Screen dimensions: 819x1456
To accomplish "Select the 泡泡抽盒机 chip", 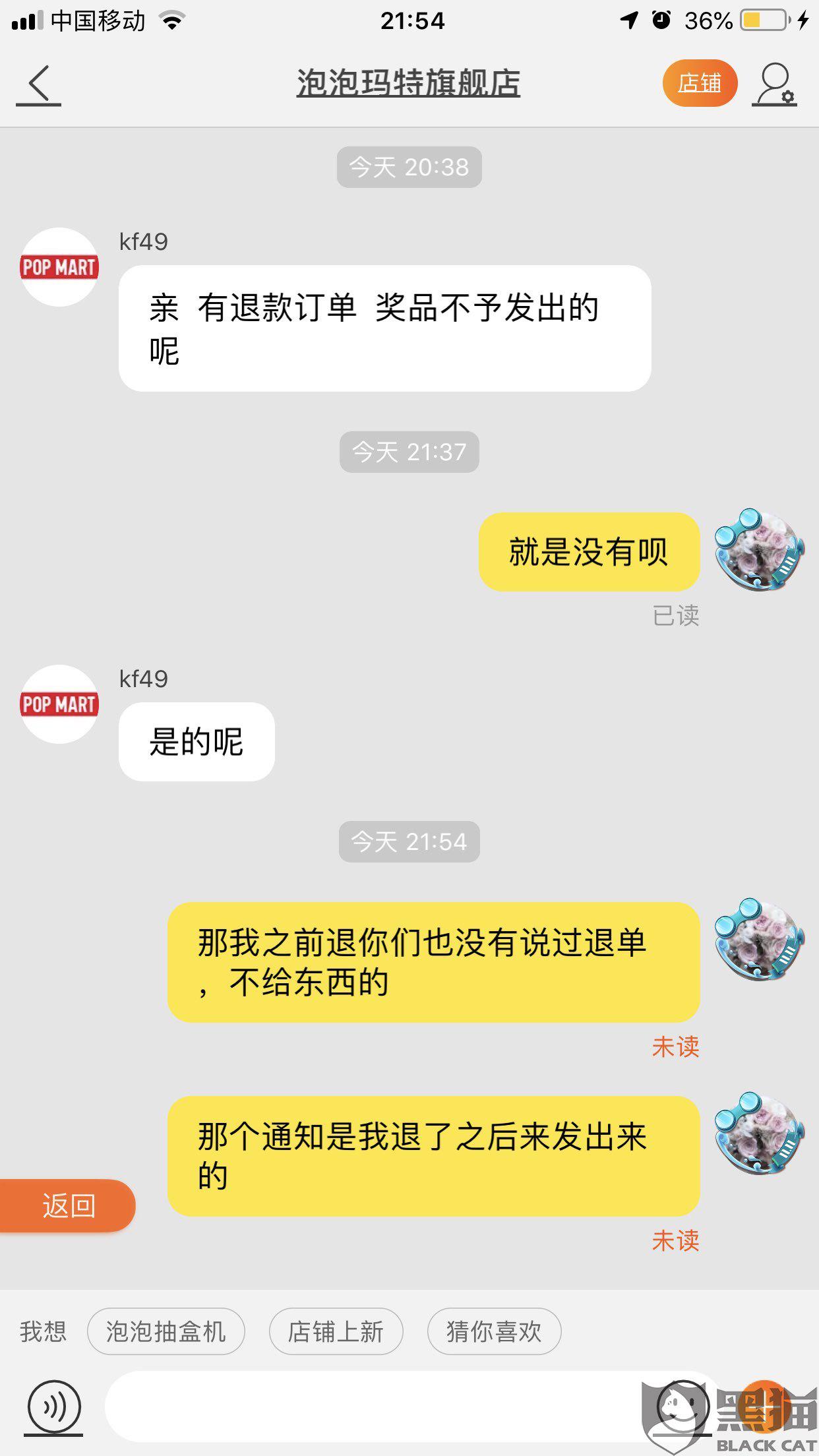I will [x=166, y=1331].
